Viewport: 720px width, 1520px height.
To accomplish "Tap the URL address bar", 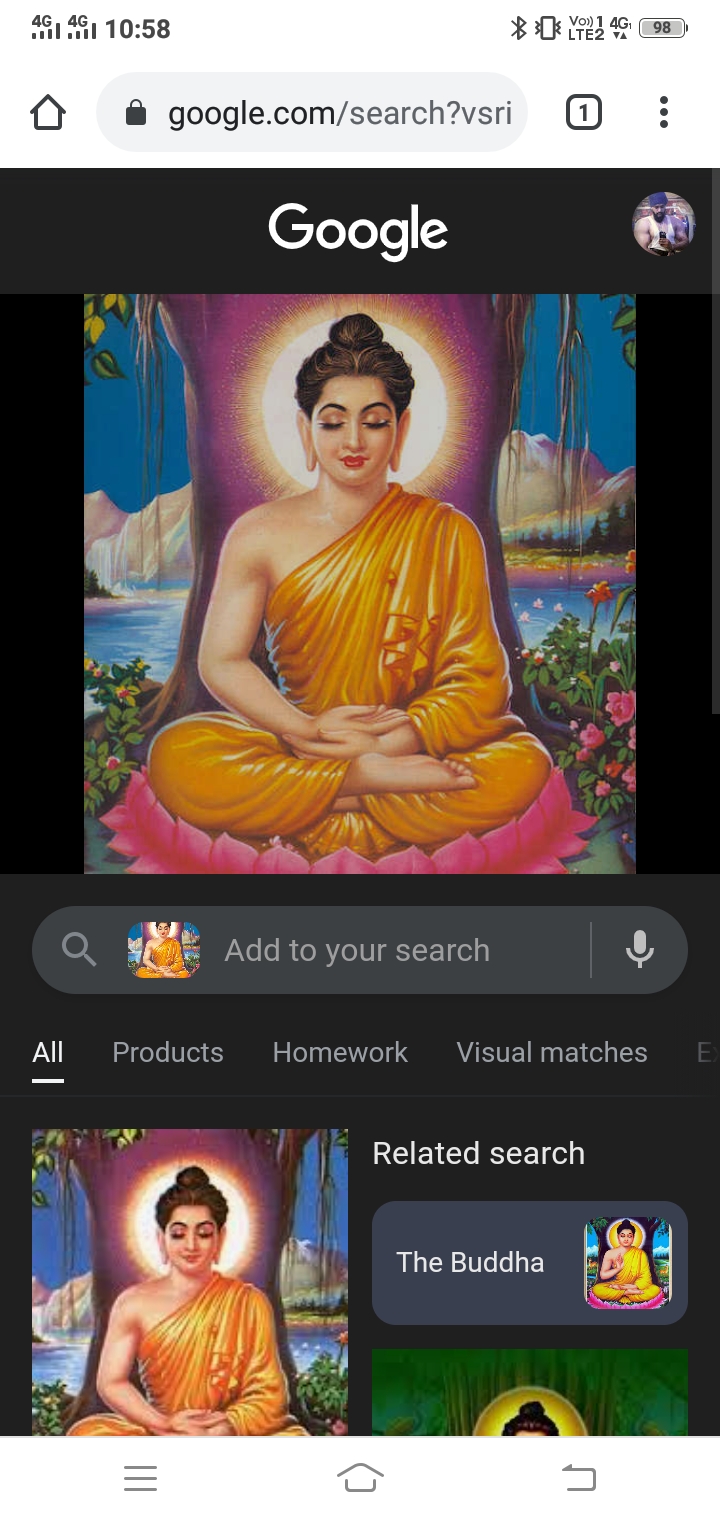I will [320, 113].
